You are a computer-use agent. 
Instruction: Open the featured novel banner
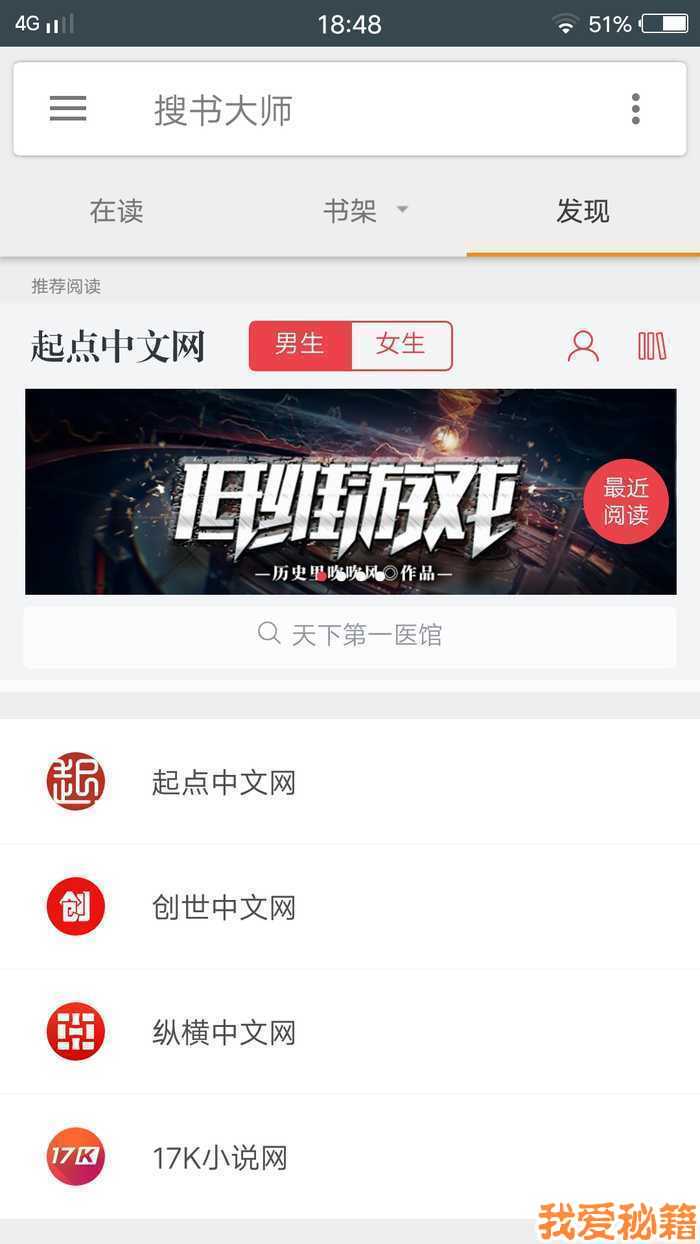300,492
